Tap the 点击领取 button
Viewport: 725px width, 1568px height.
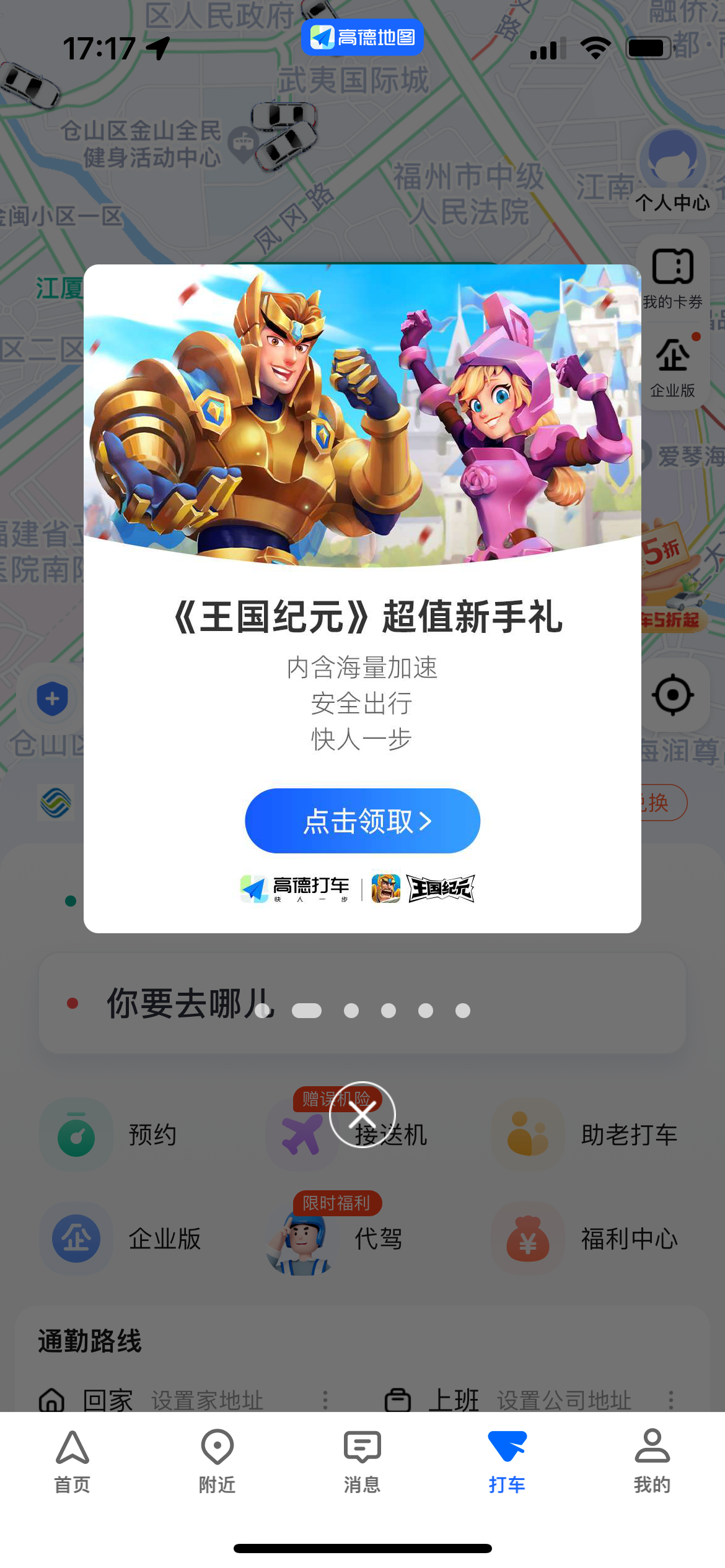coord(362,821)
